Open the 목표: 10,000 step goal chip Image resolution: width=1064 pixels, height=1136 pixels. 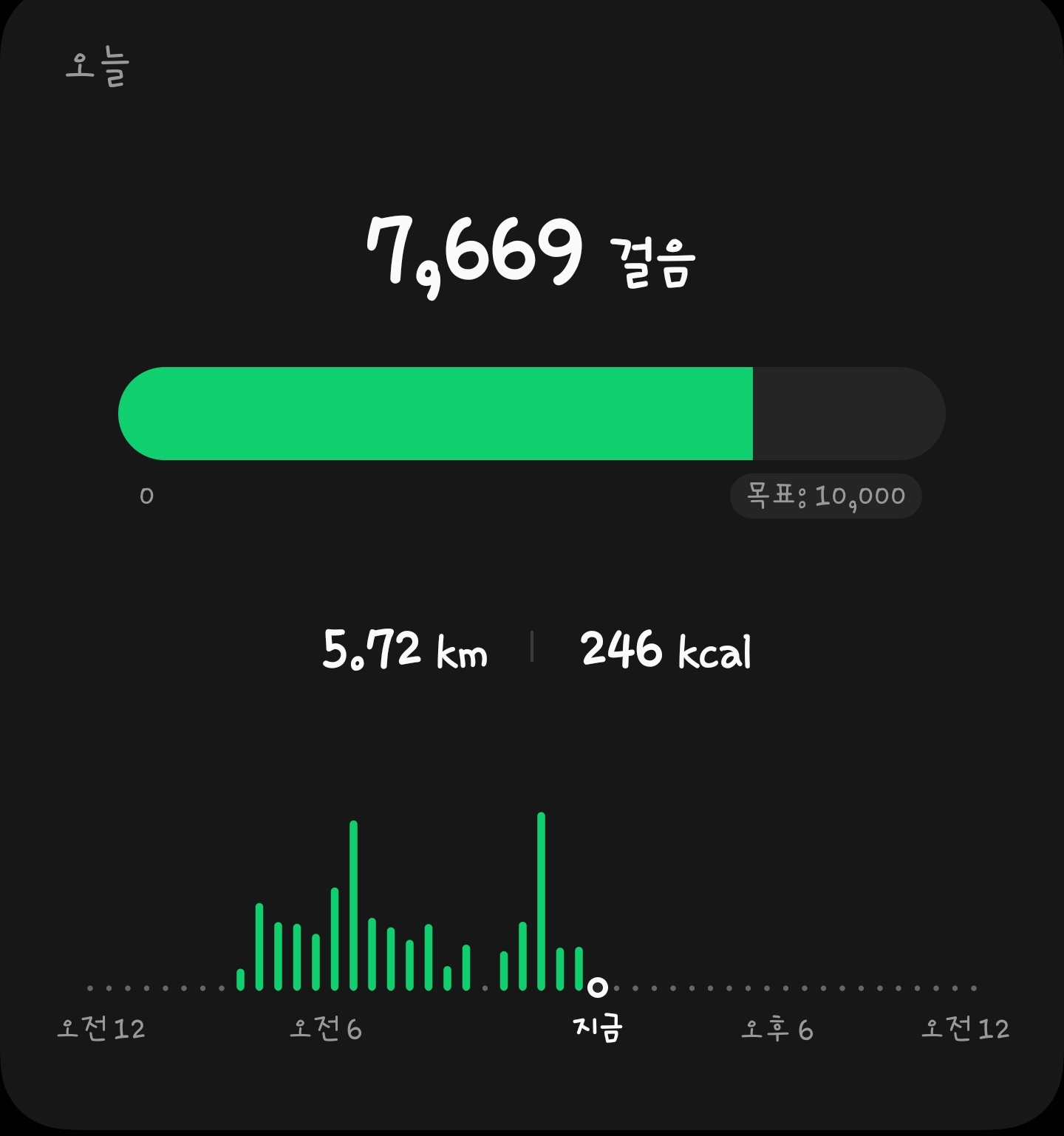[x=825, y=496]
